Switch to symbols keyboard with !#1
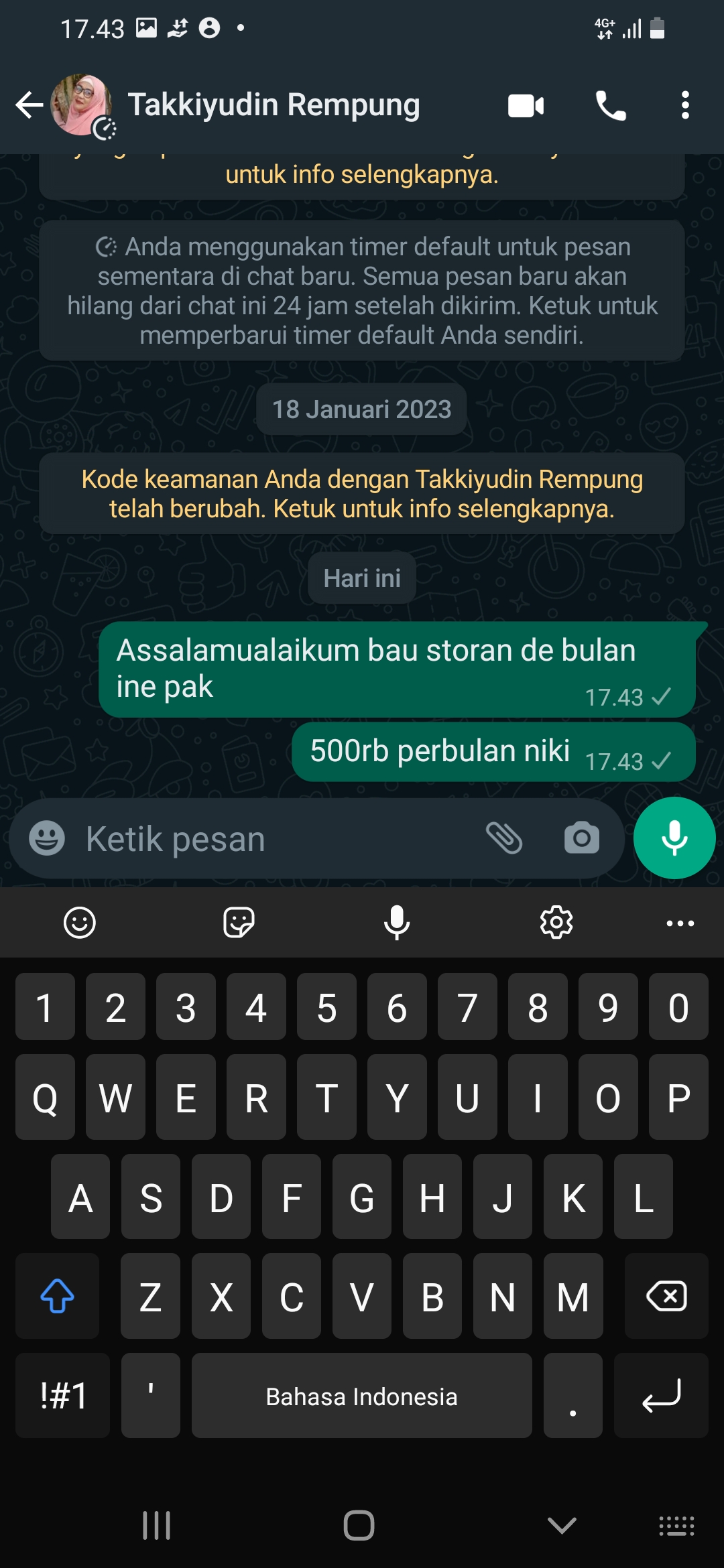This screenshot has width=724, height=1568. (x=63, y=1396)
